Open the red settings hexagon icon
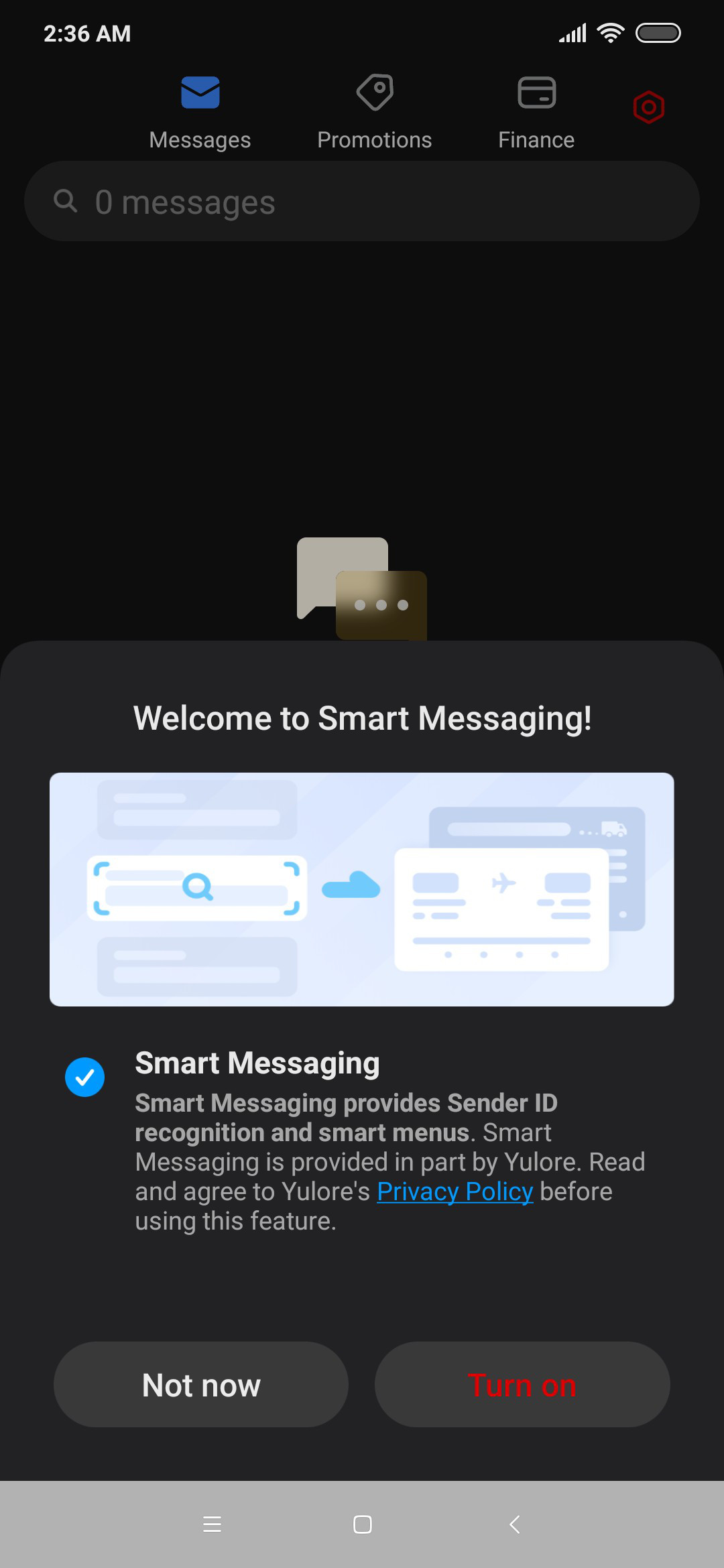This screenshot has height=1568, width=724. click(x=648, y=107)
